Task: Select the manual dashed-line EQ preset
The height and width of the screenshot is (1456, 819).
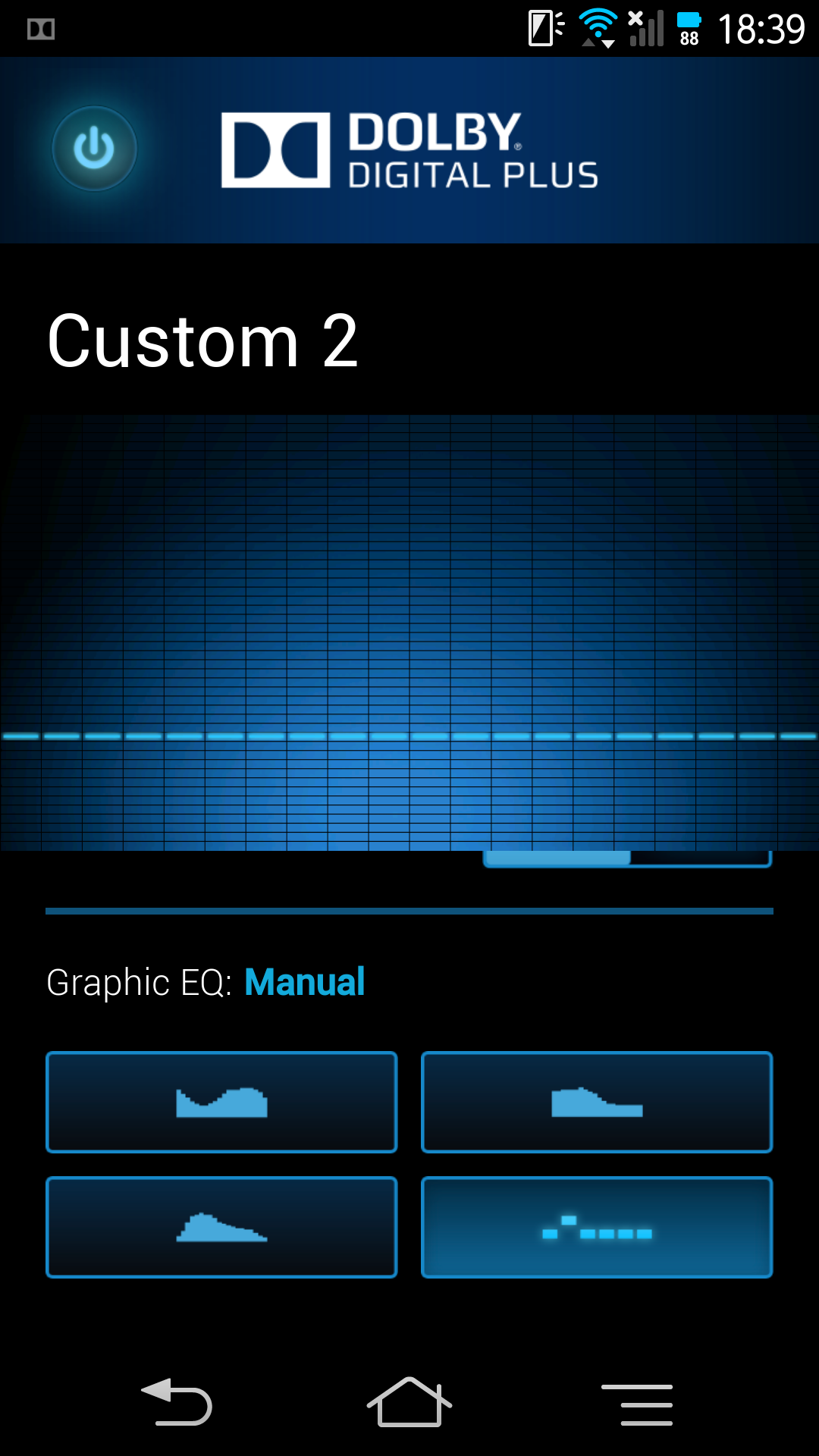Action: 597,1227
